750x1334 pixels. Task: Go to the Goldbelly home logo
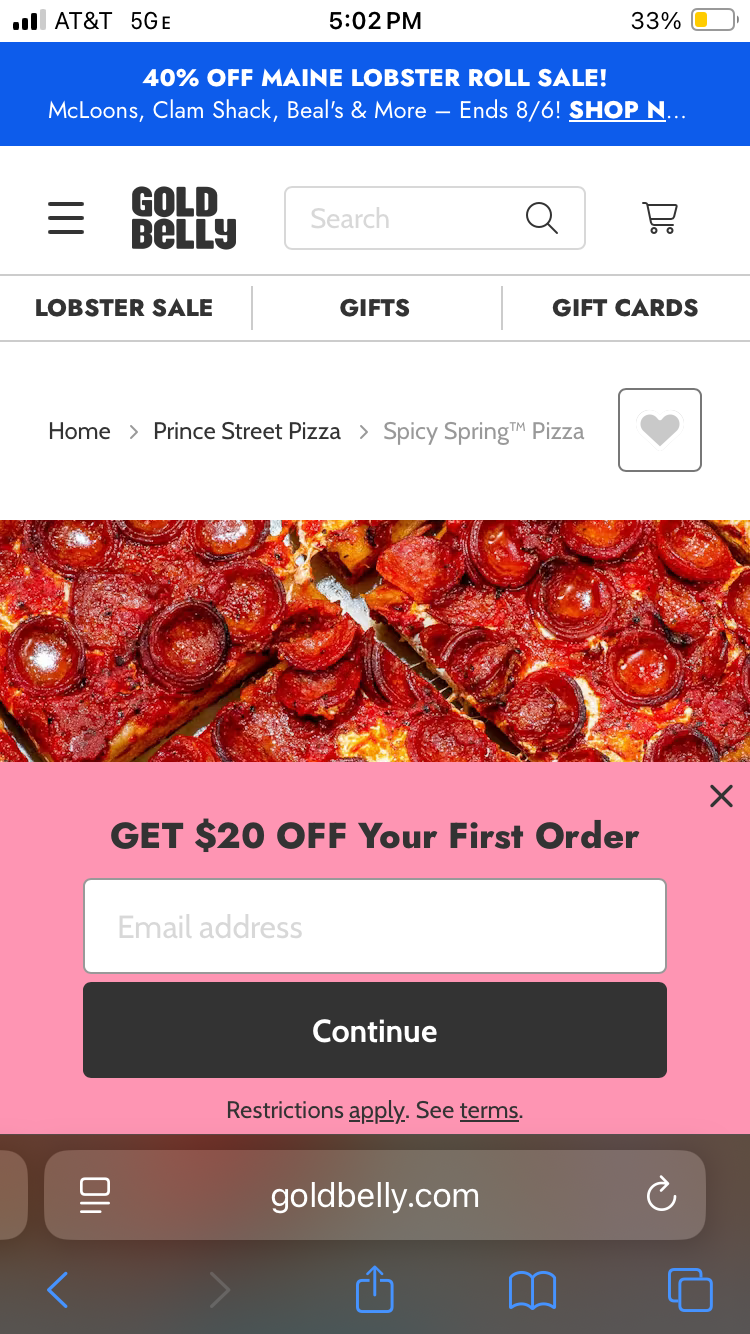point(184,217)
